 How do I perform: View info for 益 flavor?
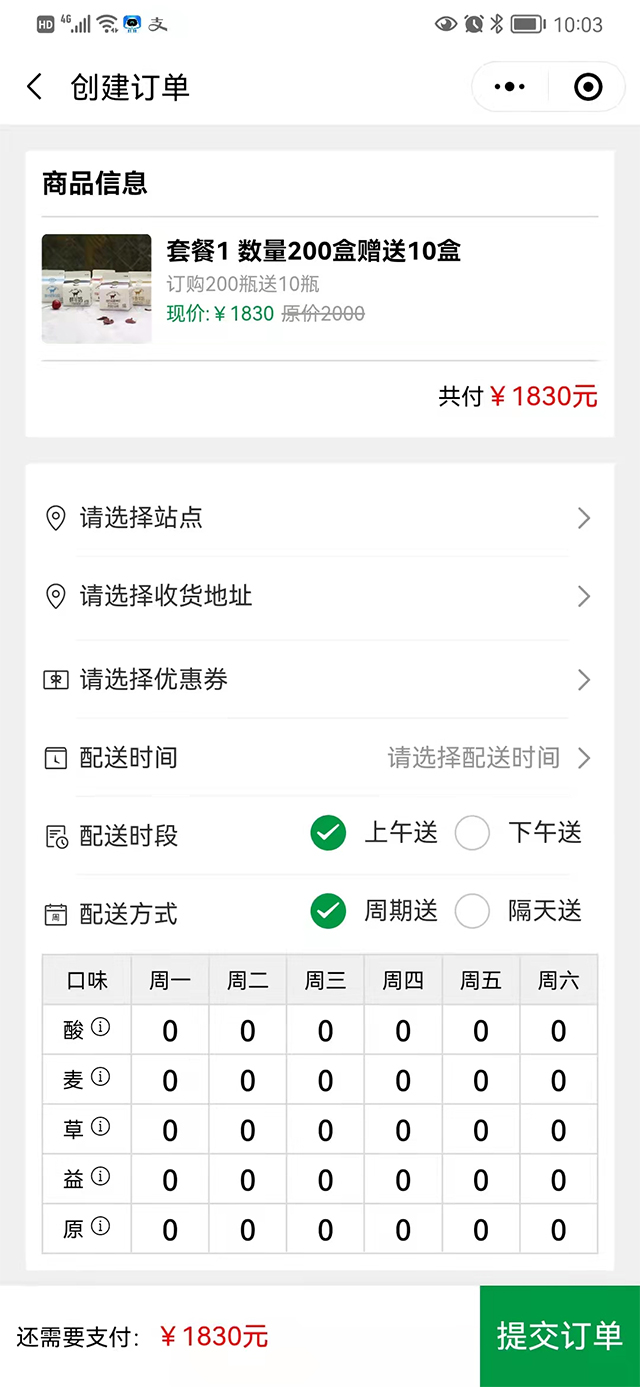point(101,1177)
